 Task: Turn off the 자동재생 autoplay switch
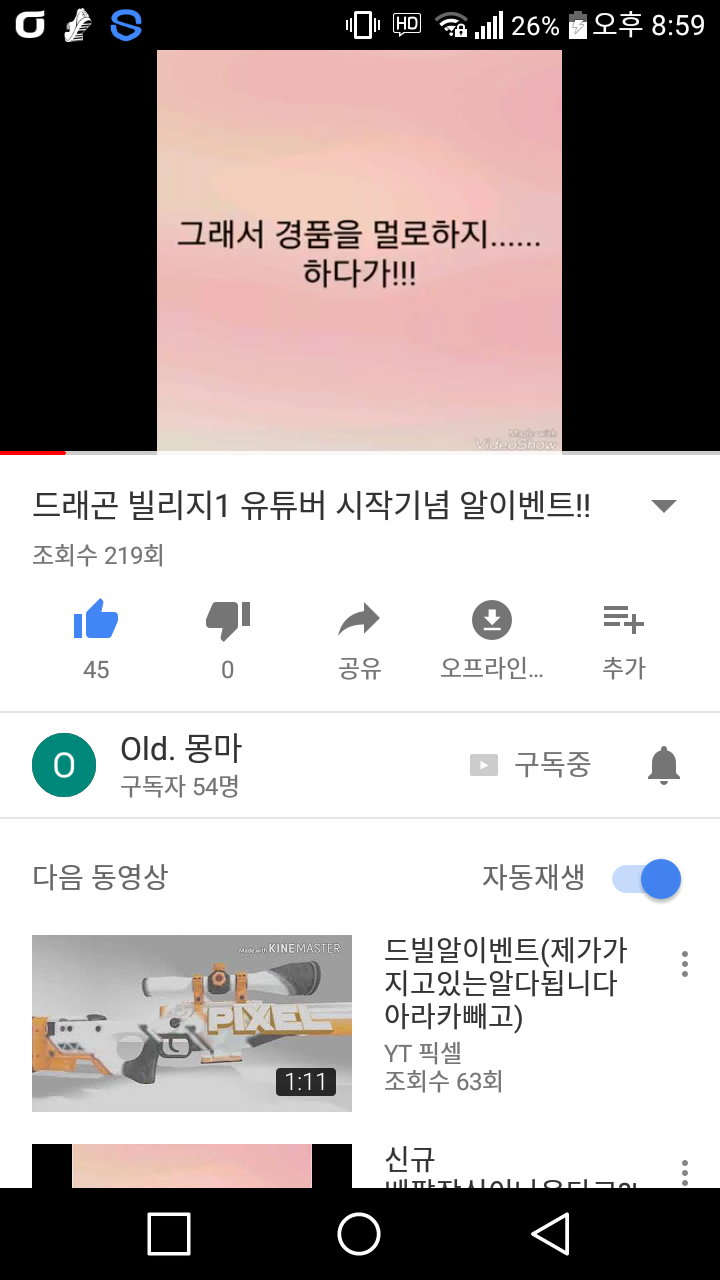tap(648, 879)
